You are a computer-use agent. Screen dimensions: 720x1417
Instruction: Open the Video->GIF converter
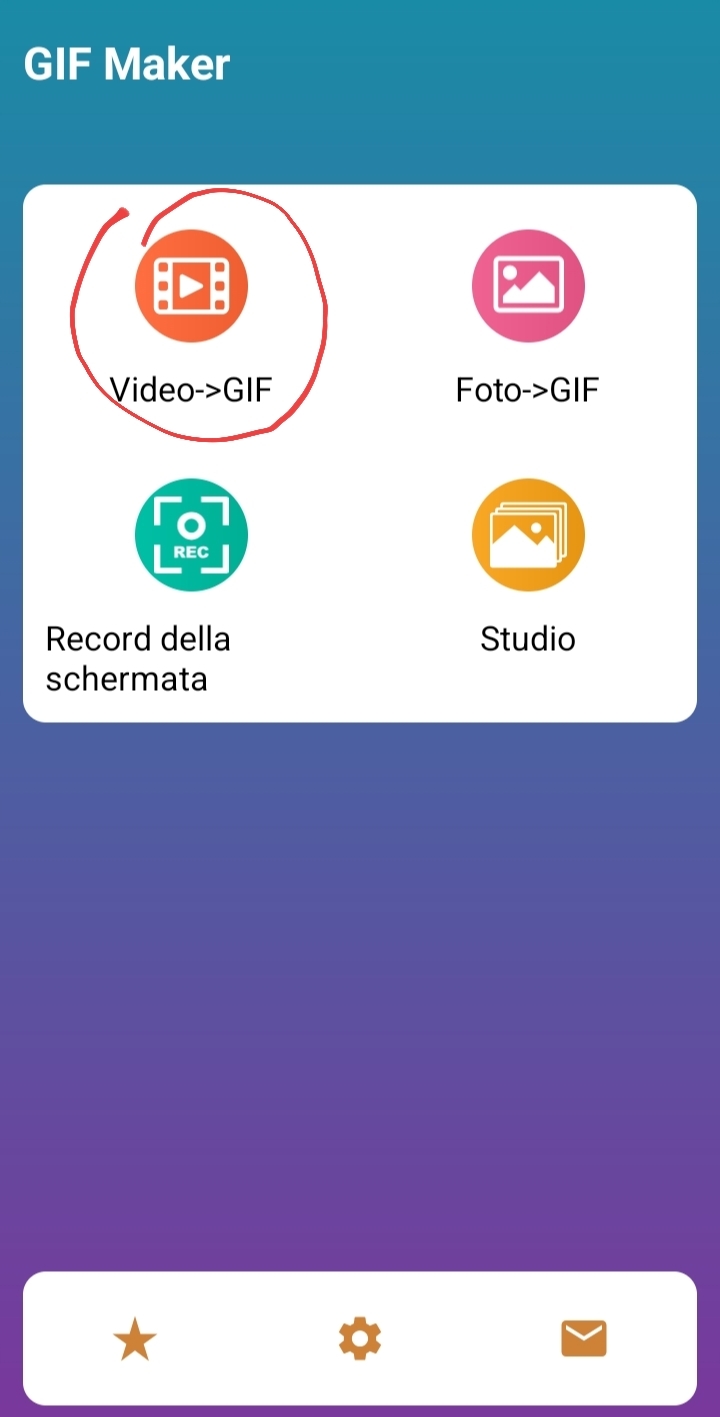[x=191, y=286]
